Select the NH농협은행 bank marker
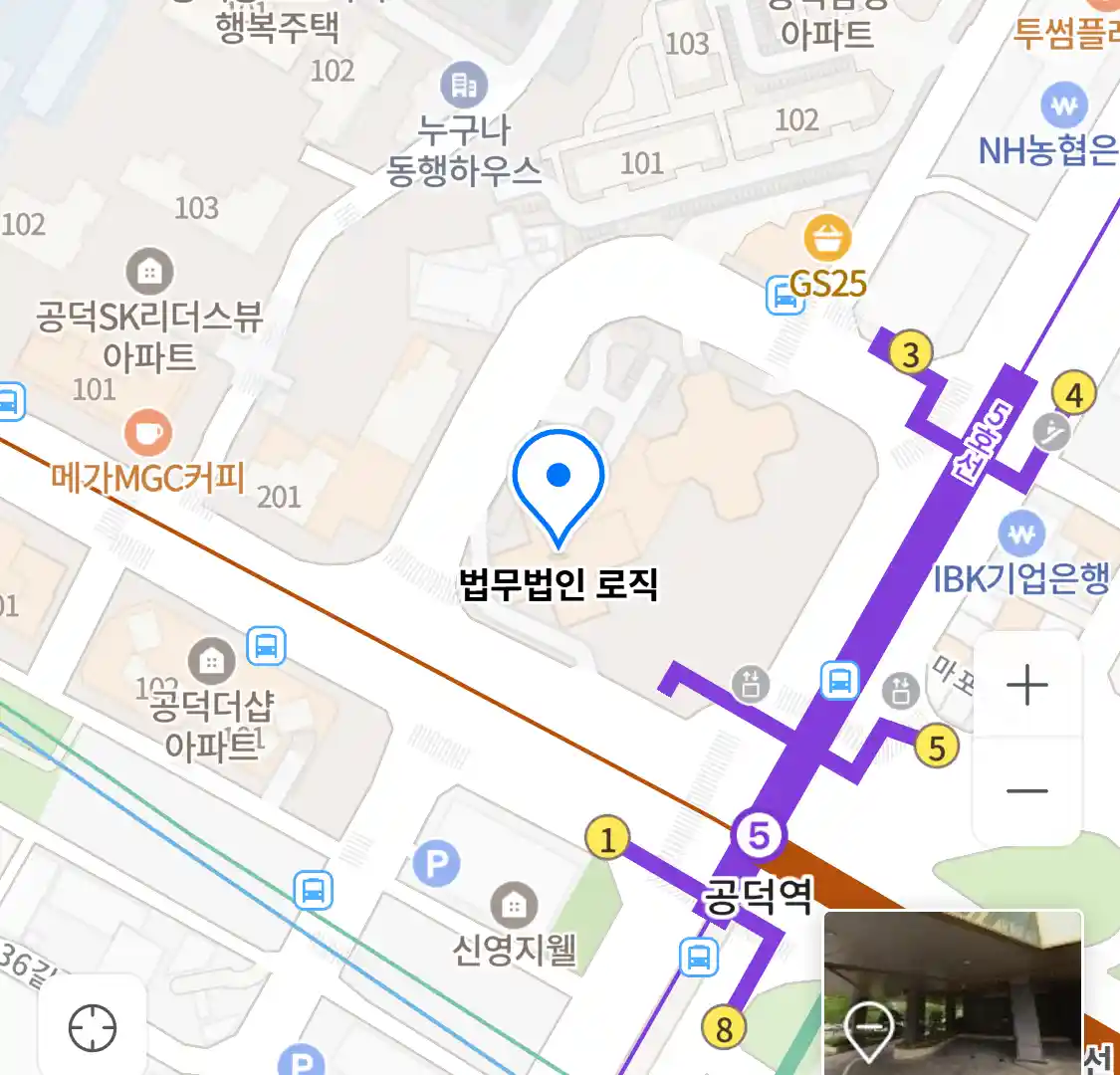1120x1075 pixels. pyautogui.click(x=1063, y=106)
